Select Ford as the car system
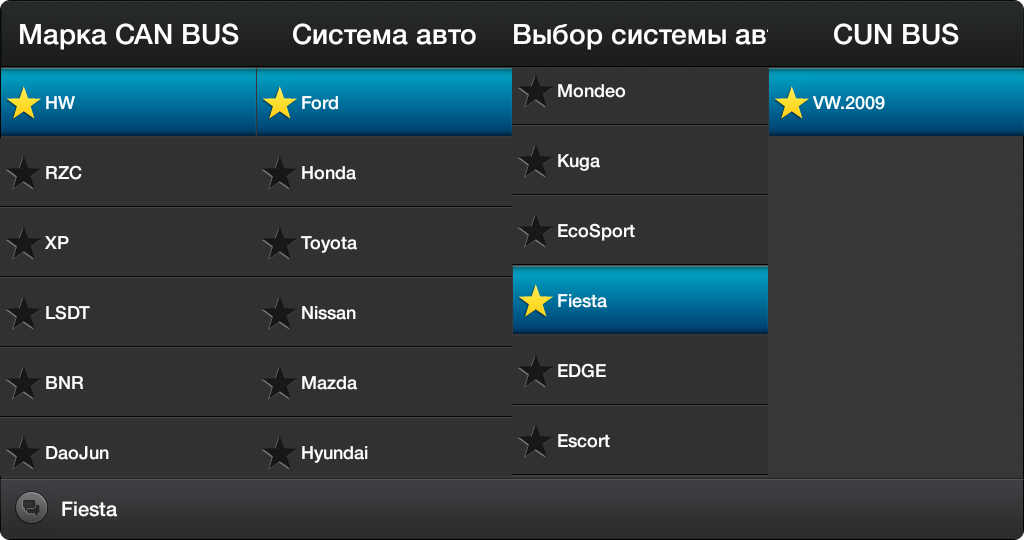The width and height of the screenshot is (1024, 540). 384,102
